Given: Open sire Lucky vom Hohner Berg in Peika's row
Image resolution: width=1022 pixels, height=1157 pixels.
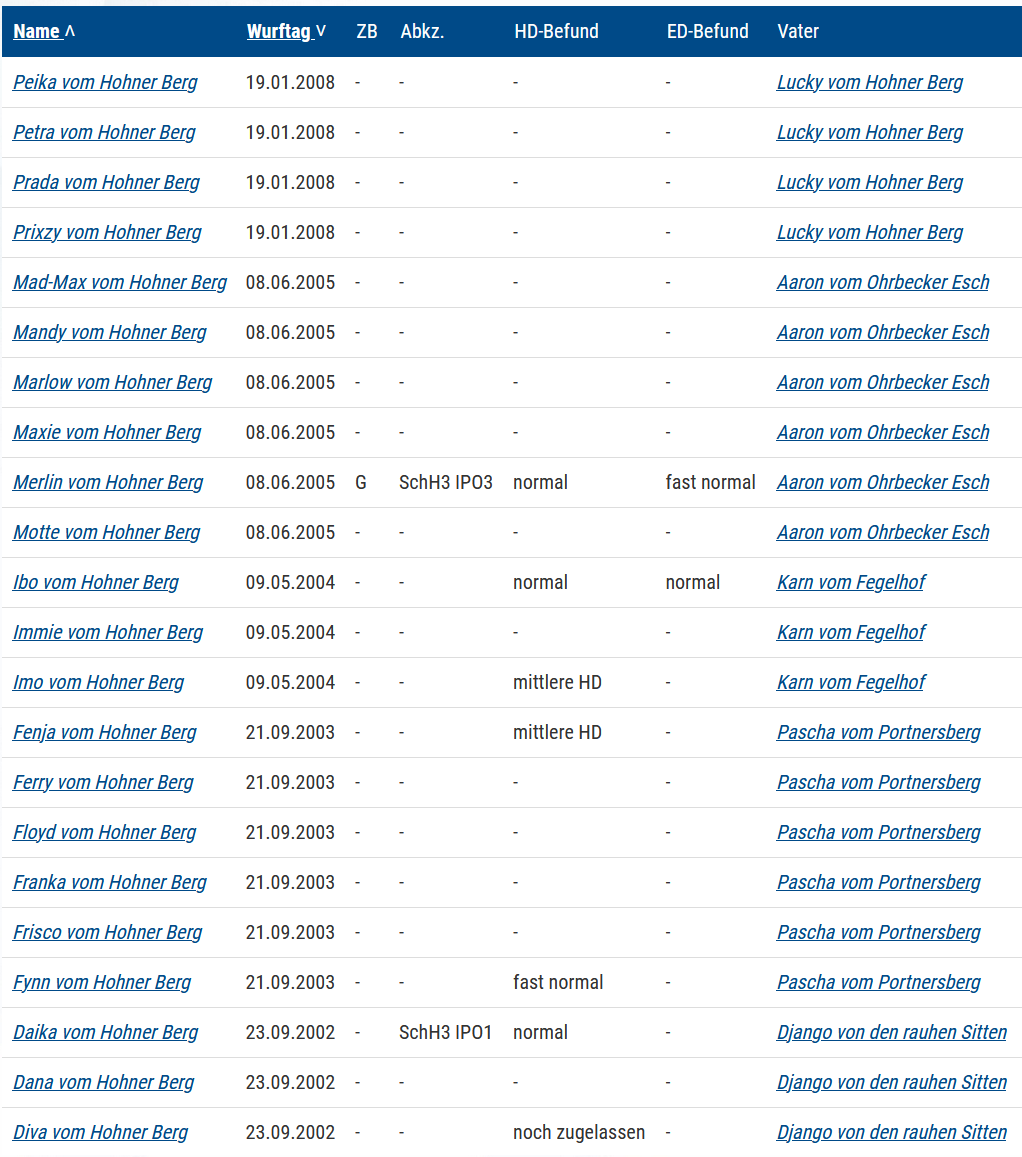Looking at the screenshot, I should coord(870,82).
